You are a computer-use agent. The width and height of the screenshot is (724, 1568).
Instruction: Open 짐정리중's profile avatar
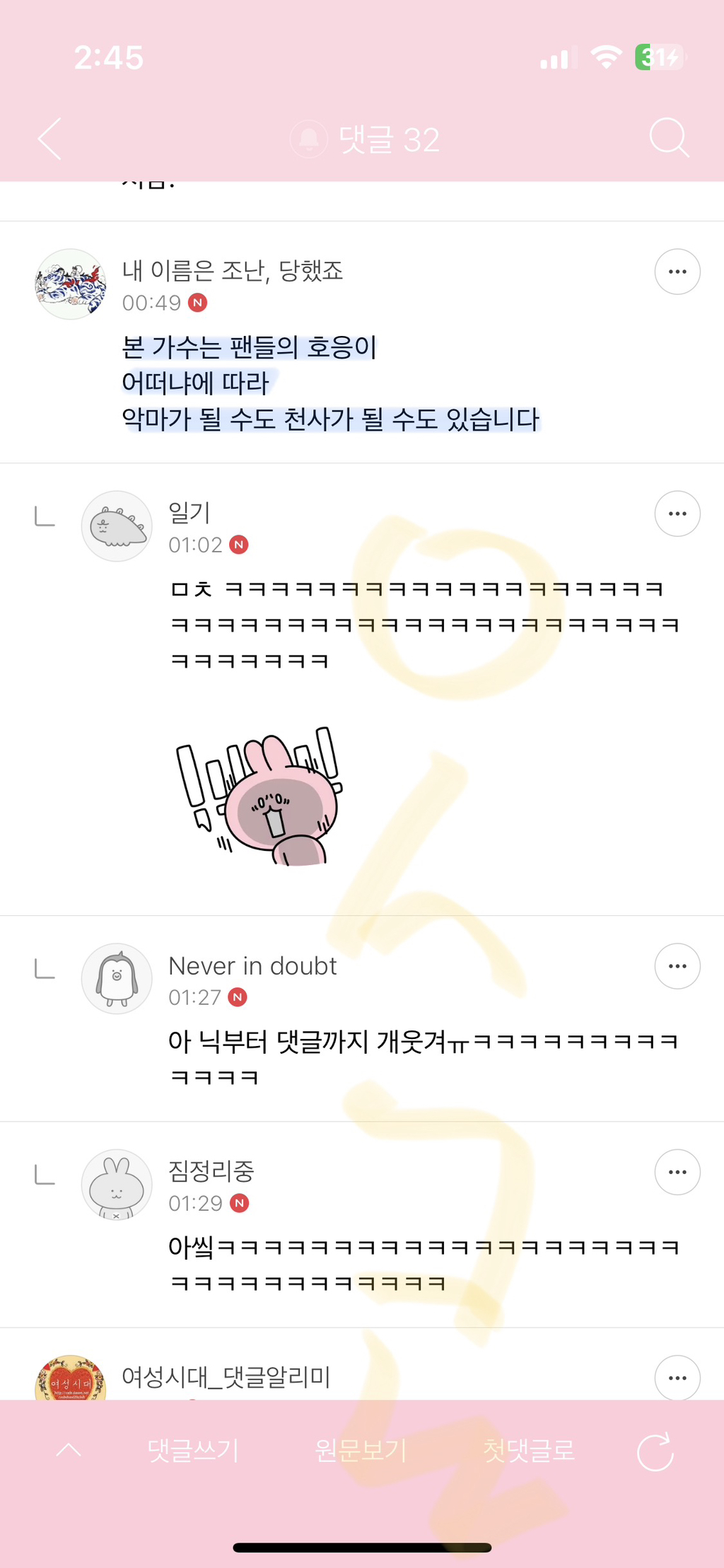click(117, 1185)
